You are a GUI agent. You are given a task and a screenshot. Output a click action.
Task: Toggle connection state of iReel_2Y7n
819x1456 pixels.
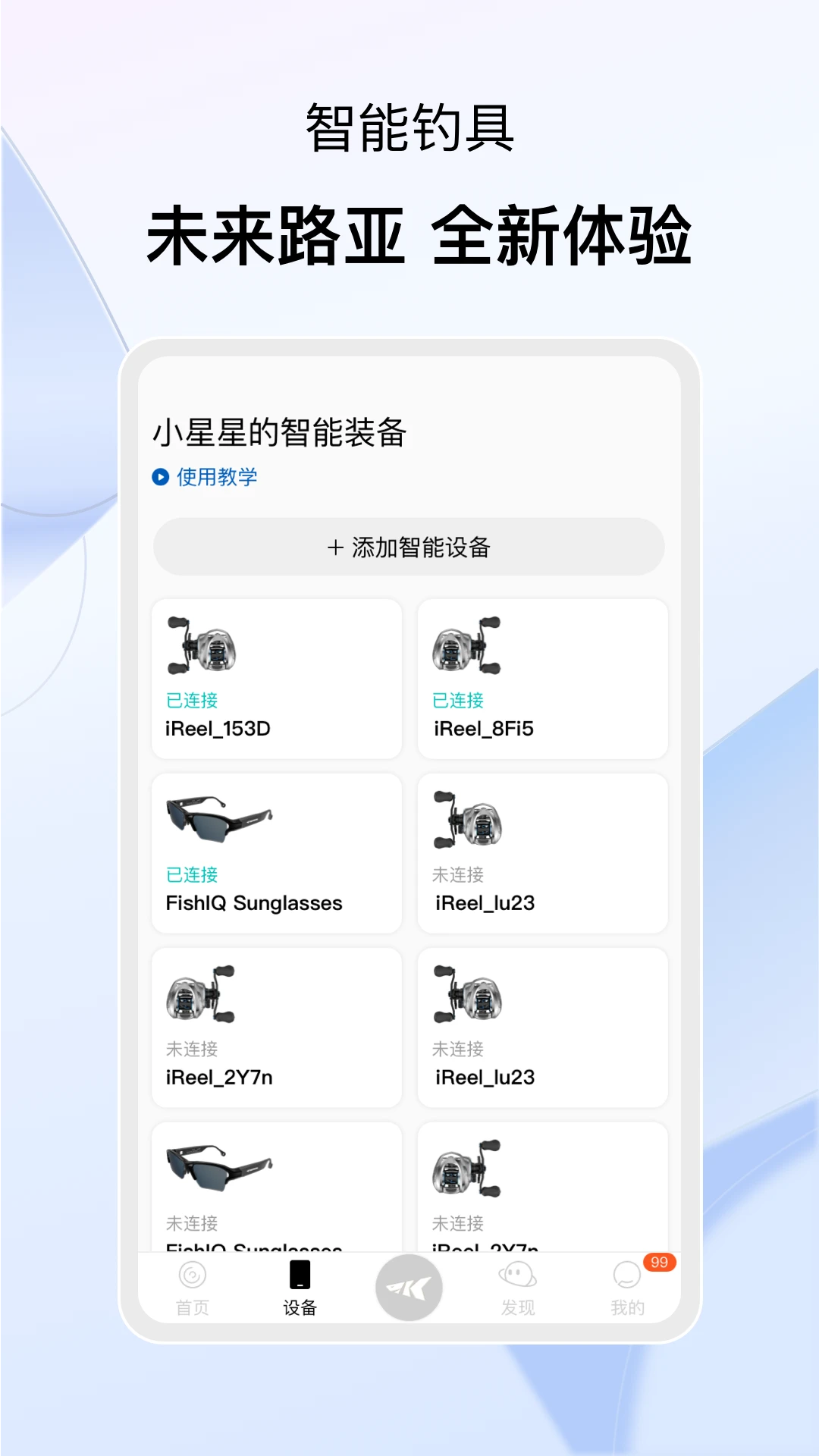[x=276, y=1028]
